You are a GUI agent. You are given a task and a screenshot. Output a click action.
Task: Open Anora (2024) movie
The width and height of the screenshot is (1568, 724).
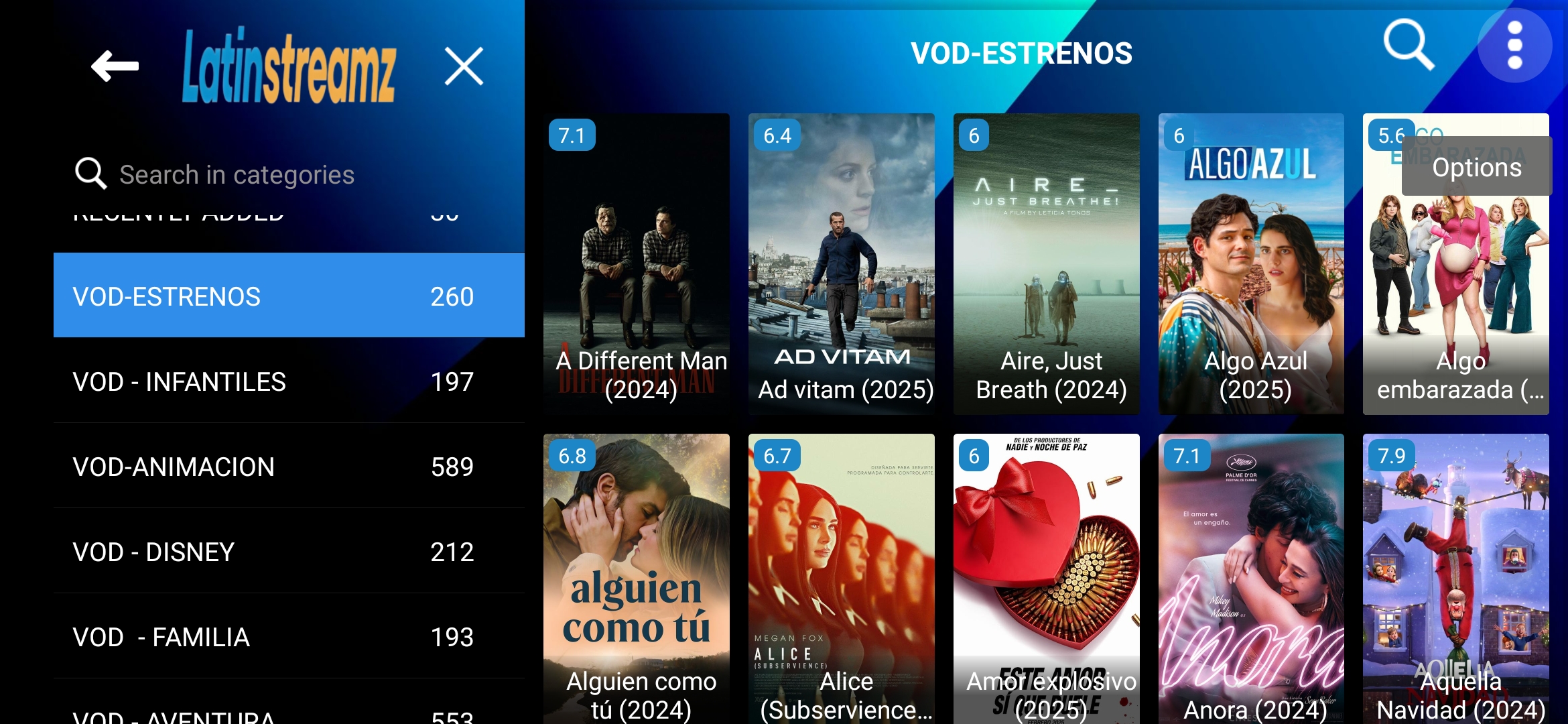tap(1251, 578)
